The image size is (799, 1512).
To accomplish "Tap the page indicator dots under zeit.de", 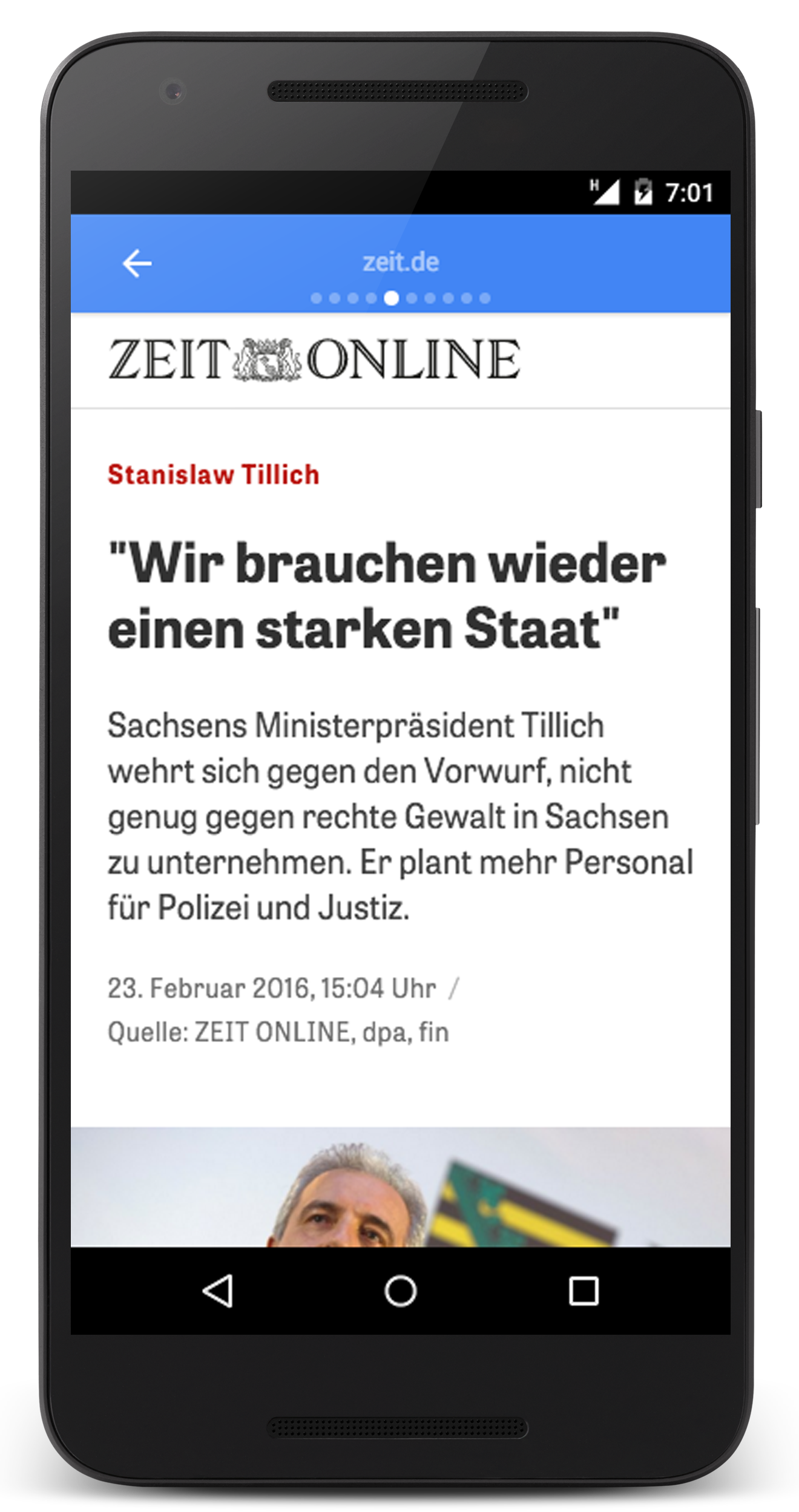I will (400, 298).
